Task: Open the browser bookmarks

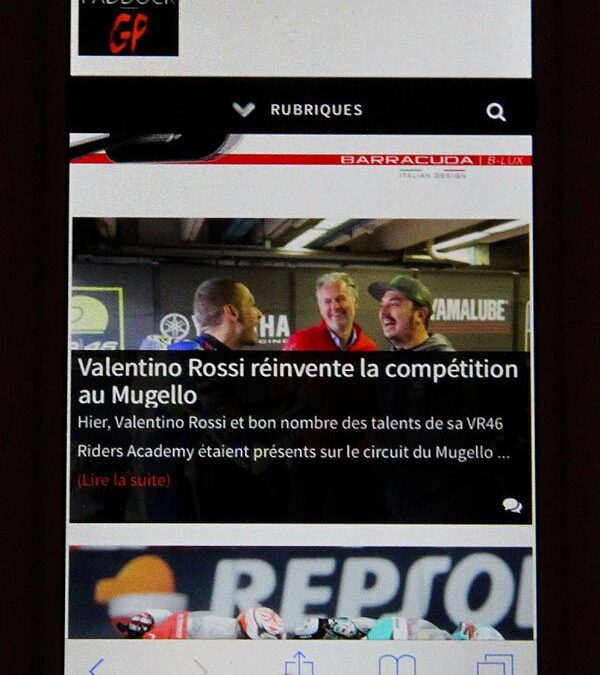Action: pyautogui.click(x=397, y=665)
